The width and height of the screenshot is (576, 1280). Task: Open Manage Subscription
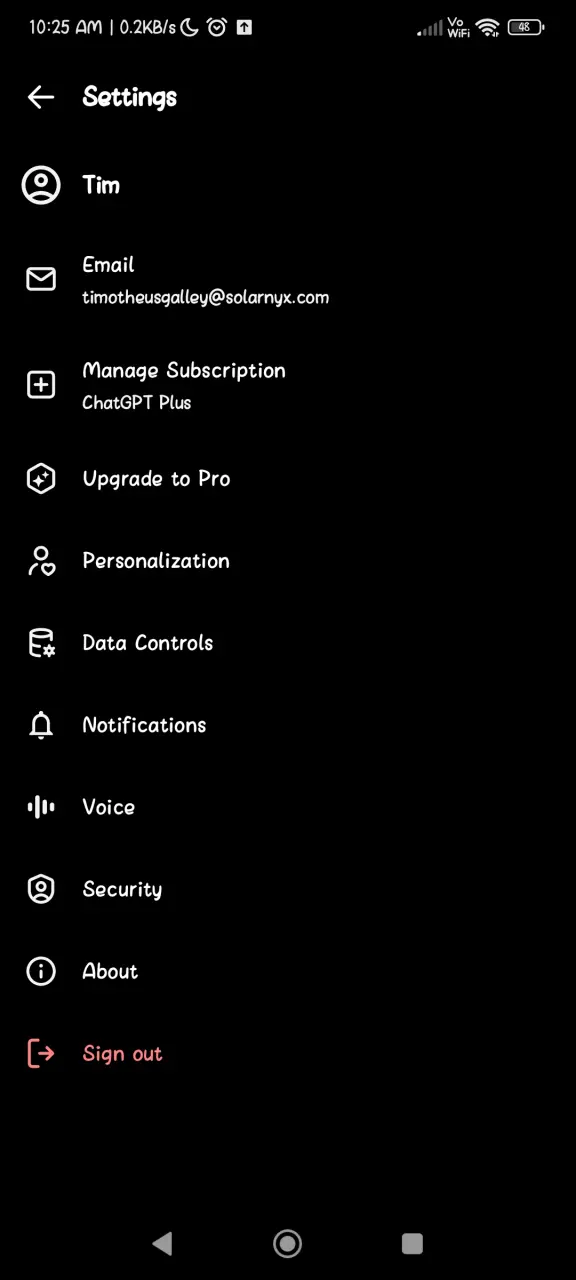288,386
